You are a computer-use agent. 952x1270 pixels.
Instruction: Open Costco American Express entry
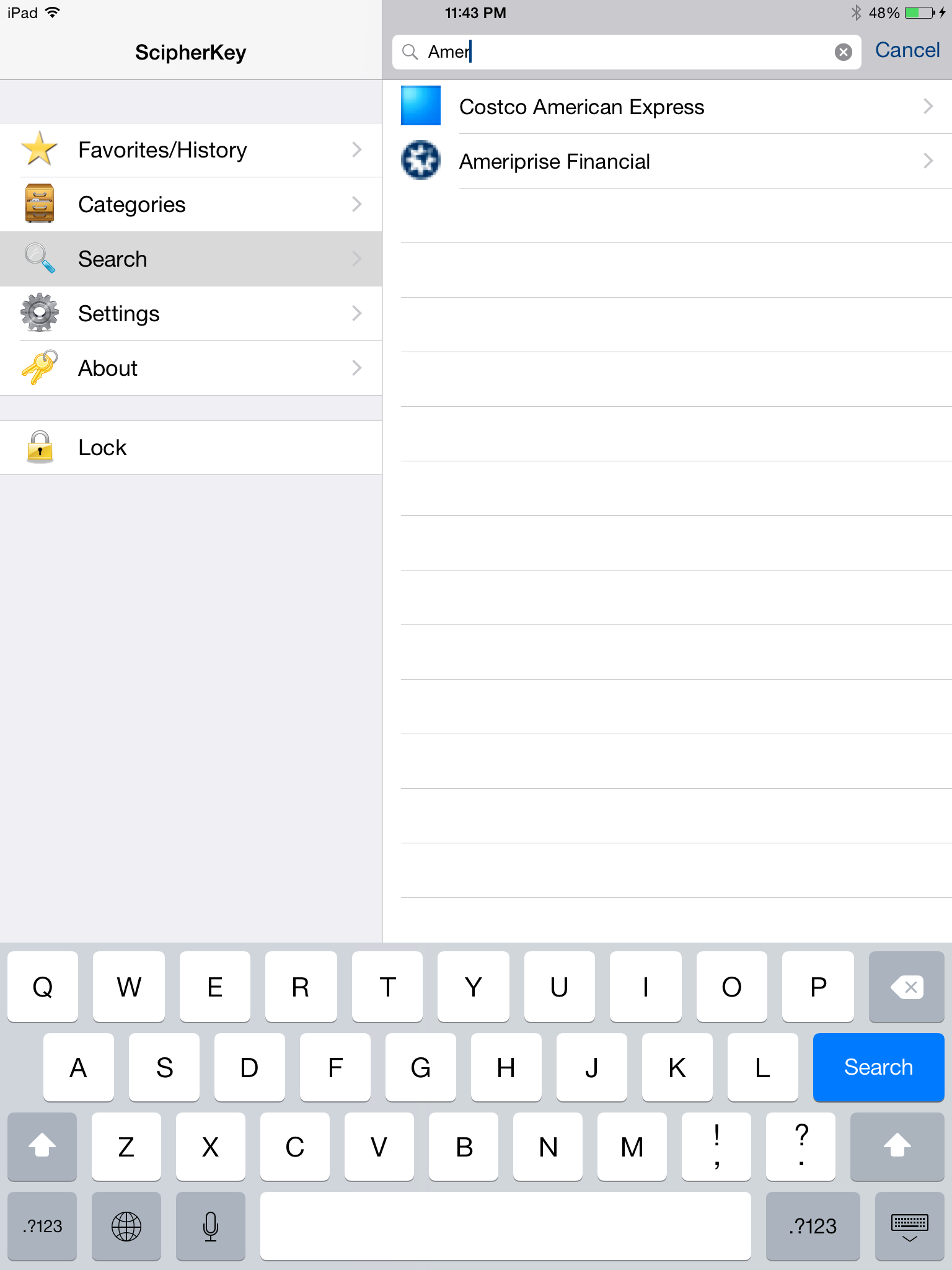coord(666,107)
